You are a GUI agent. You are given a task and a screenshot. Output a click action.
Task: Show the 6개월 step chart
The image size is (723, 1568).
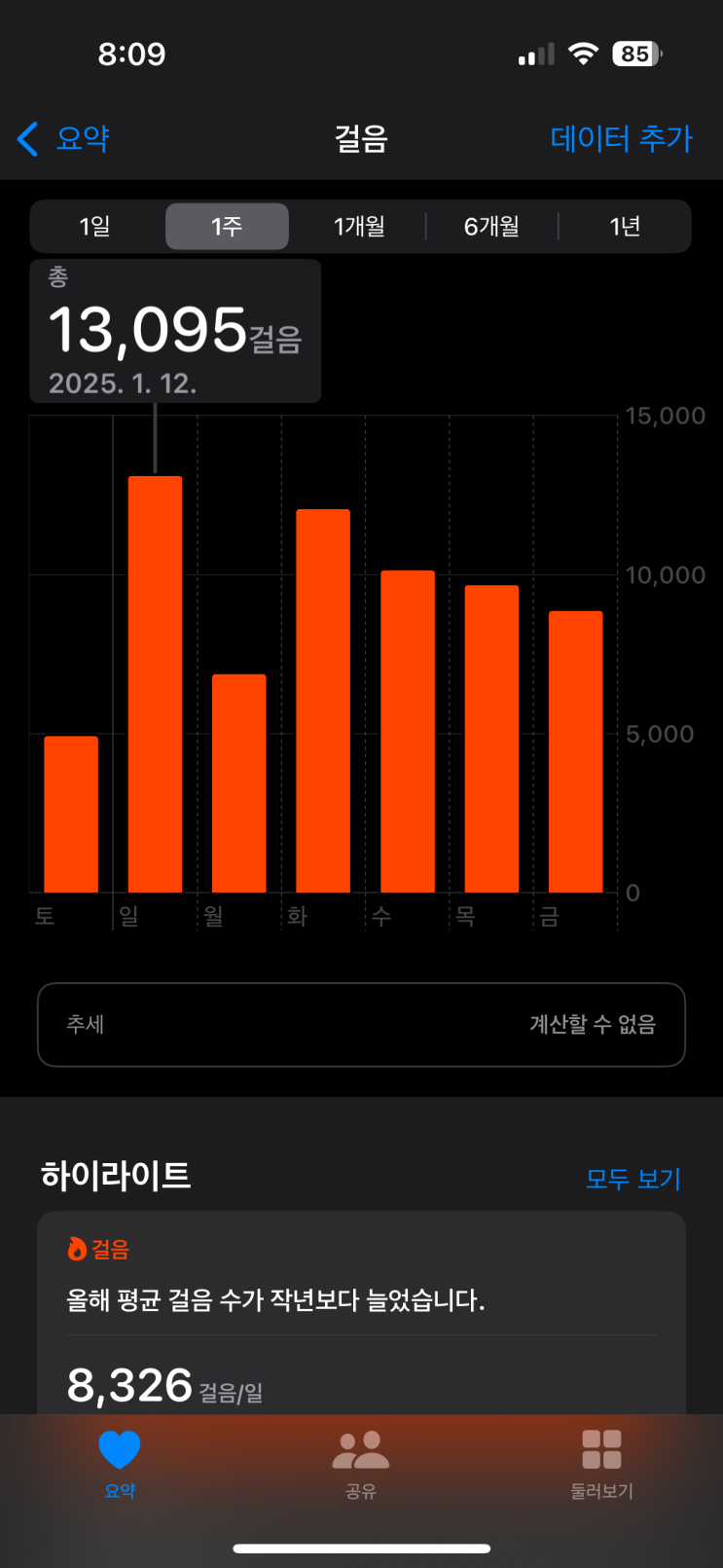tap(491, 227)
